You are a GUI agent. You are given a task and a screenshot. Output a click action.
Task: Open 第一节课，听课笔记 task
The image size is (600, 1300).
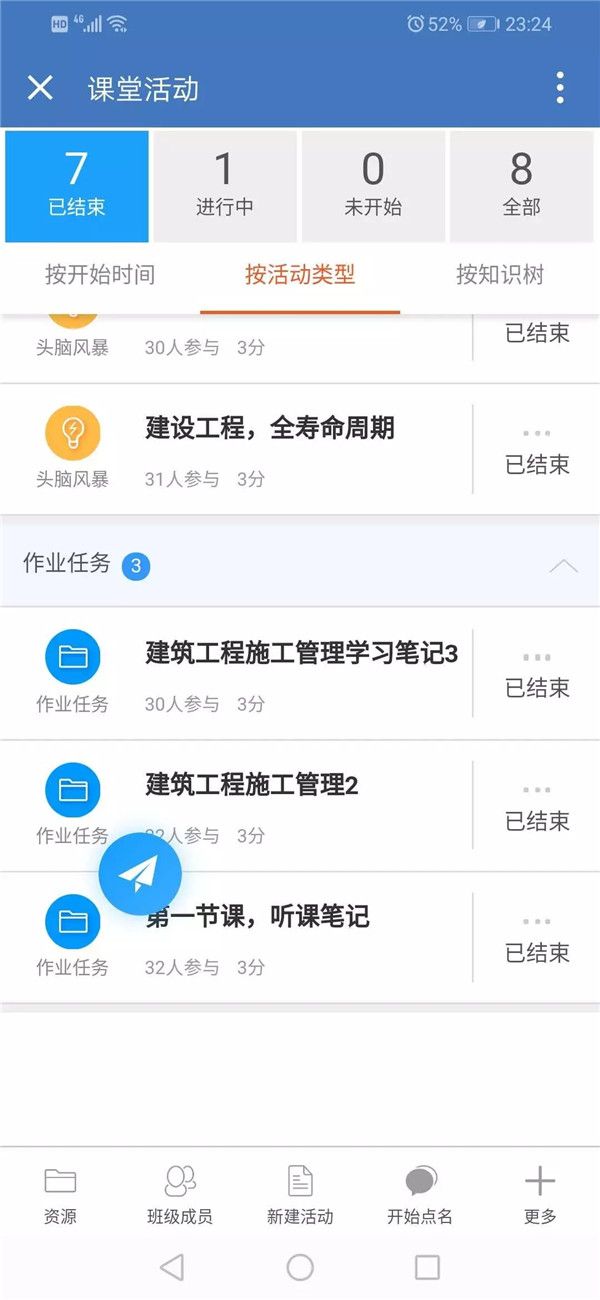click(258, 916)
